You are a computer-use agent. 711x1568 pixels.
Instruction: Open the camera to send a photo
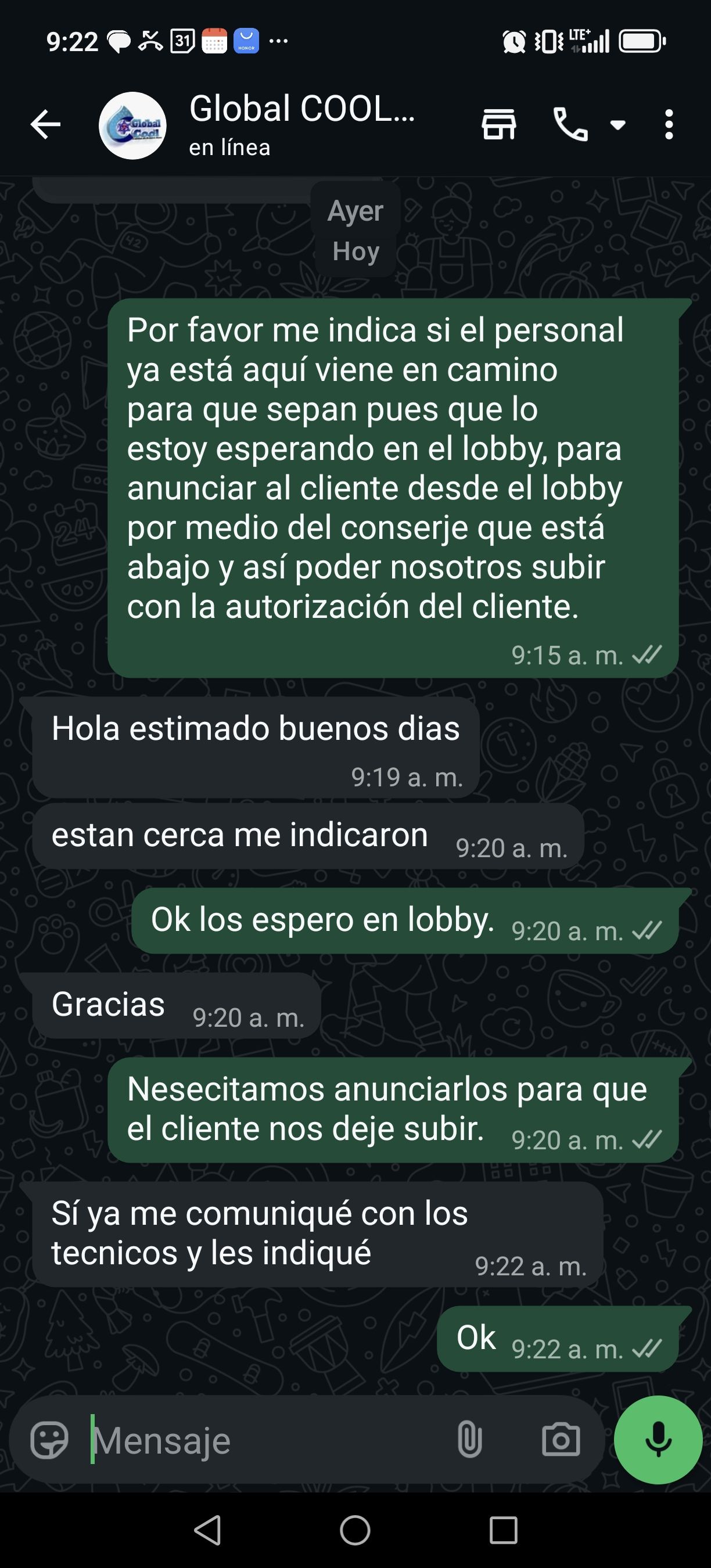point(561,1440)
